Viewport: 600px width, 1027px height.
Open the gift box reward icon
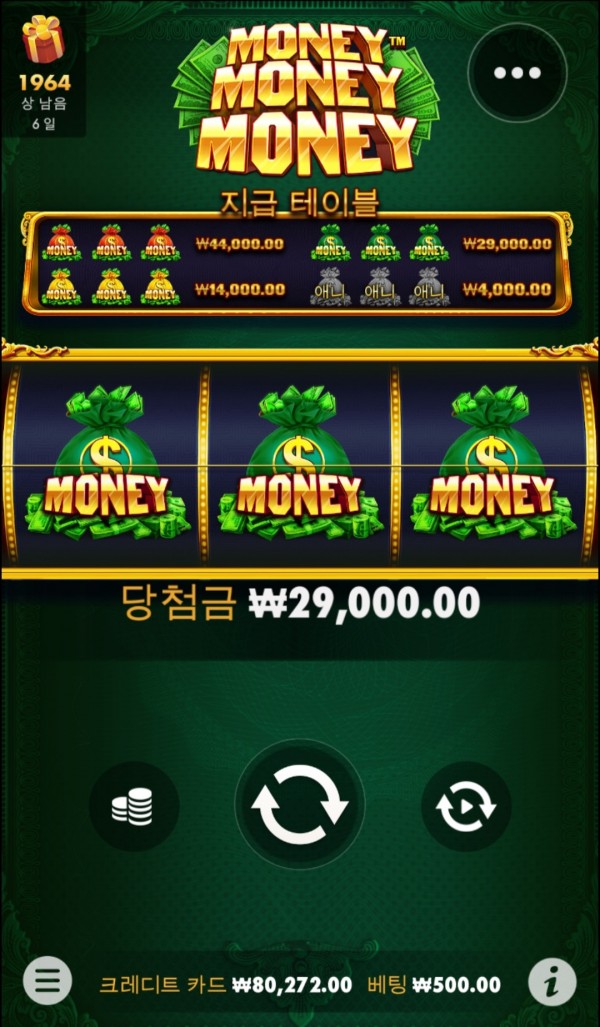[42, 41]
